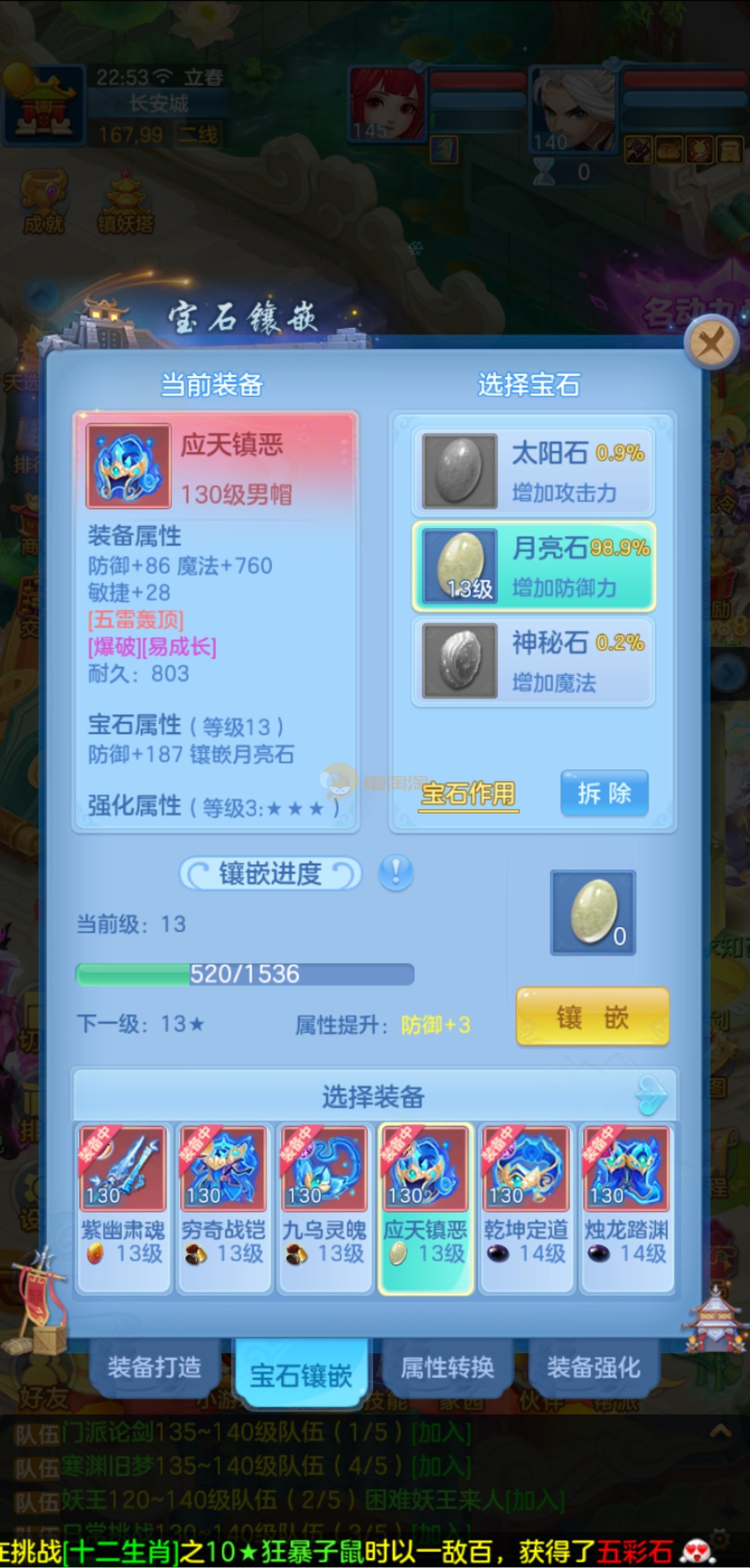The image size is (750, 1568).
Task: Switch to the 装备打造 tab
Action: pos(154,1368)
